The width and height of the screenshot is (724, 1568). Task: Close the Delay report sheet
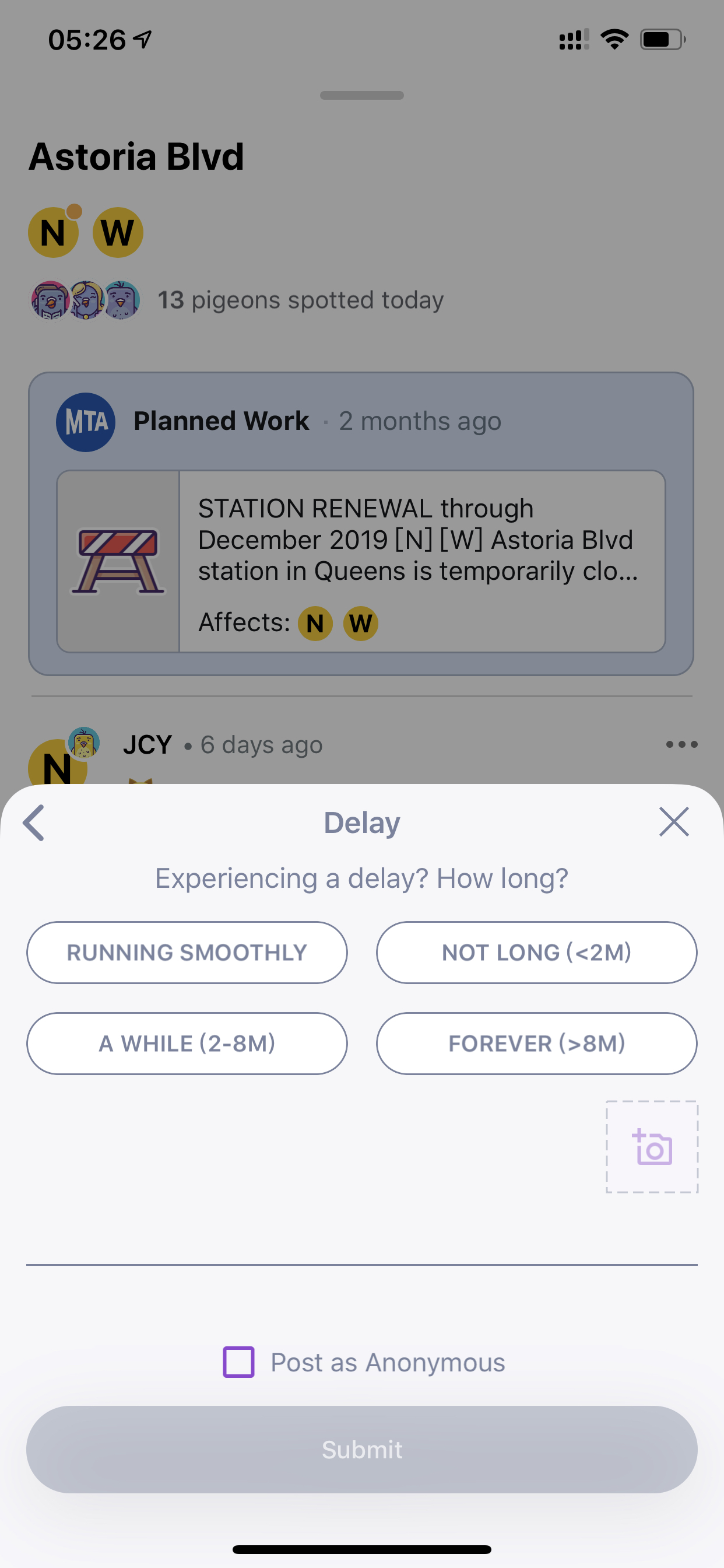[x=673, y=822]
